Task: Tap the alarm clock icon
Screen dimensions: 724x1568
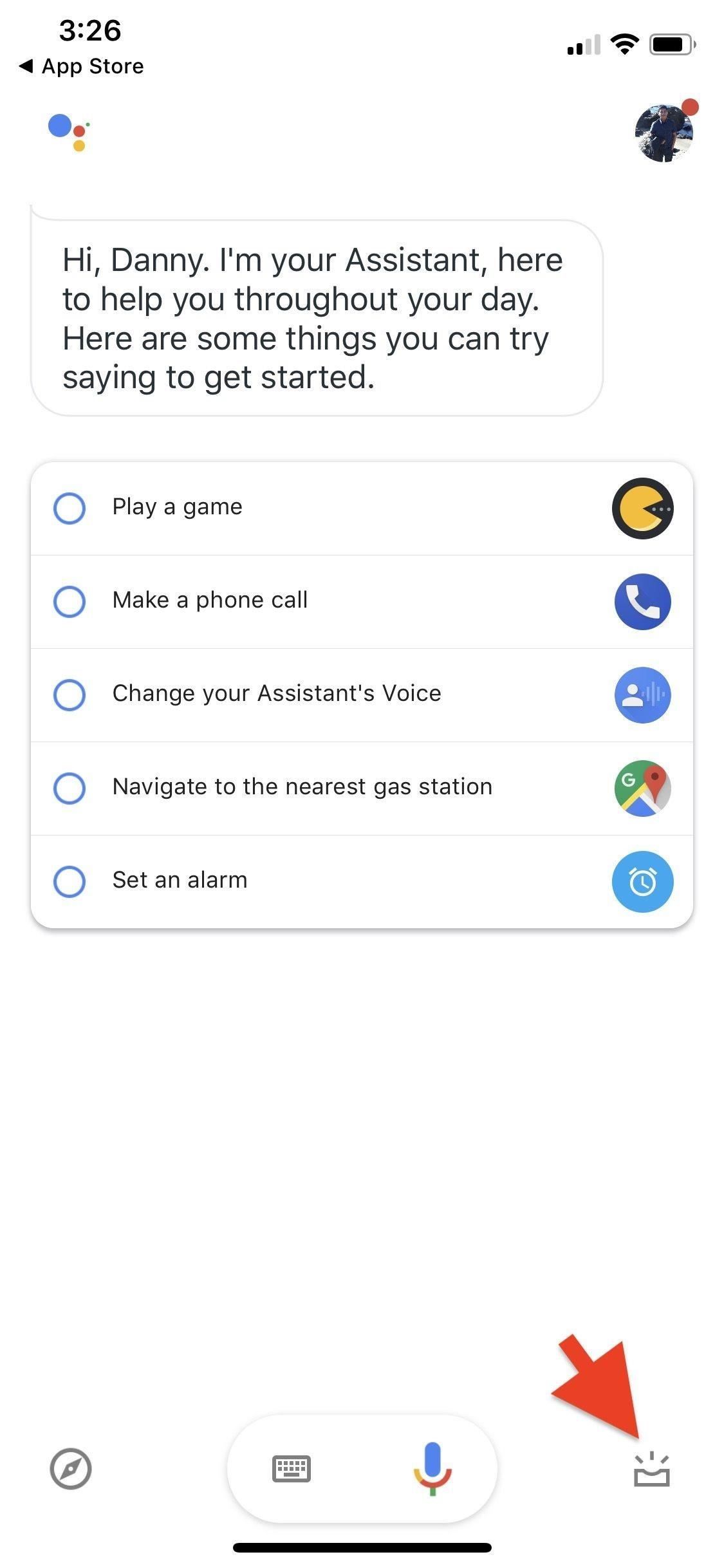Action: pyautogui.click(x=642, y=881)
